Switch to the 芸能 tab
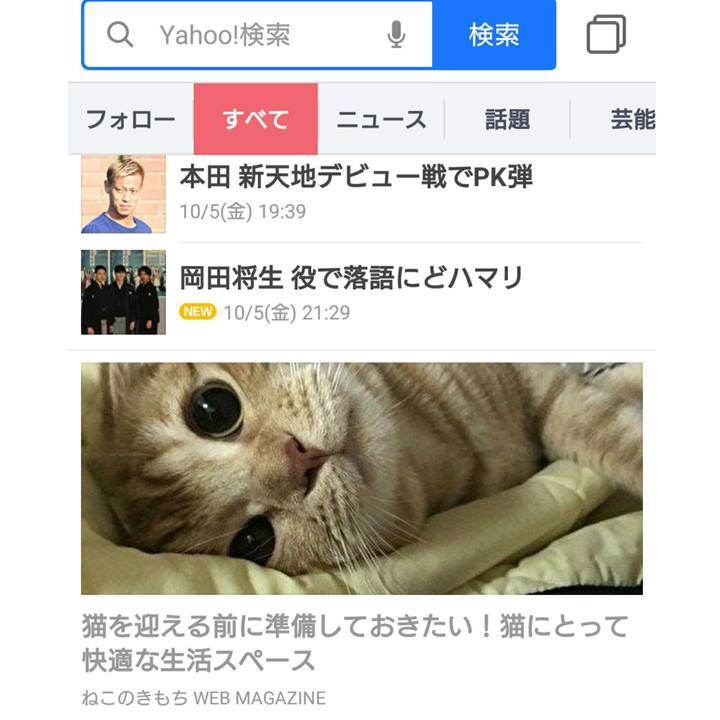This screenshot has height=720, width=720. (632, 120)
